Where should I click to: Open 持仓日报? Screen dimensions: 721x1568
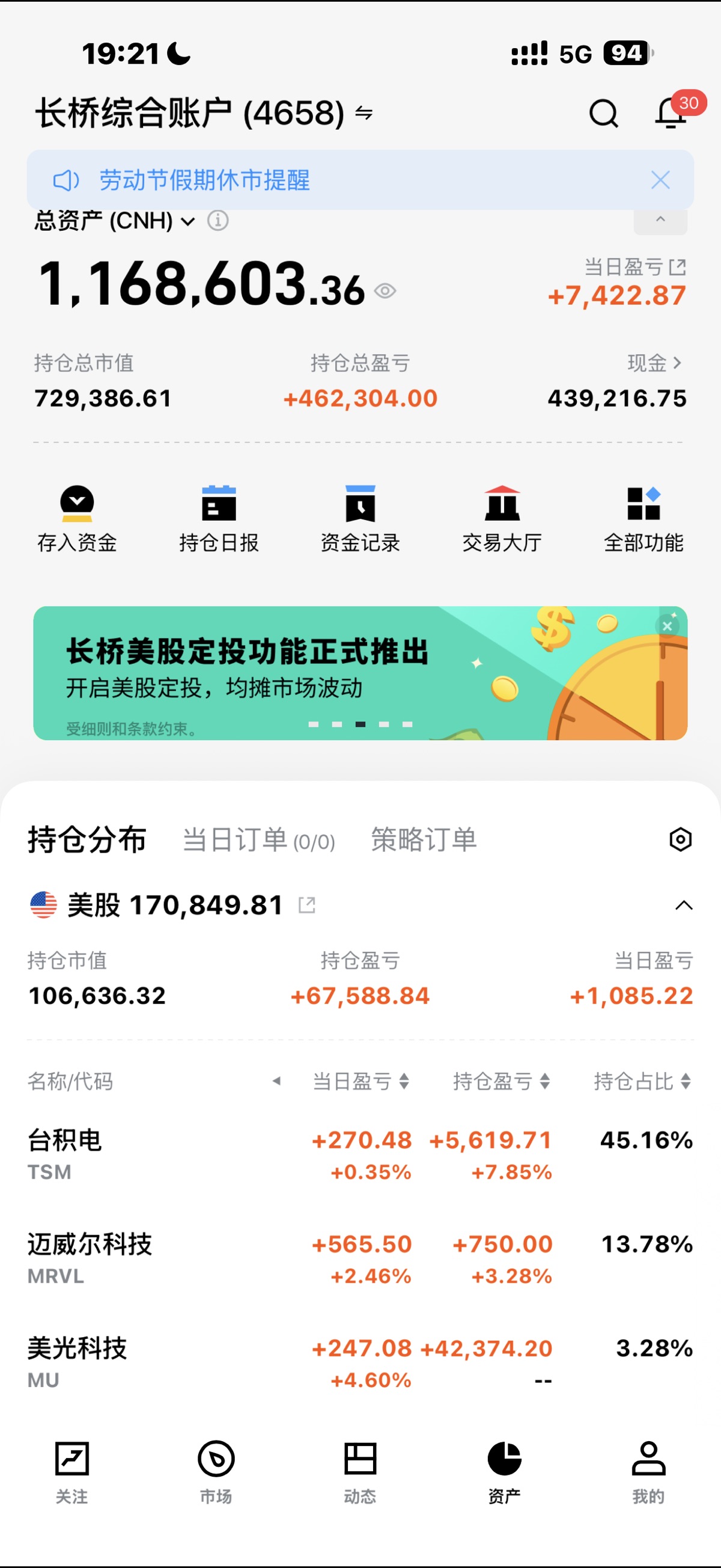(219, 519)
